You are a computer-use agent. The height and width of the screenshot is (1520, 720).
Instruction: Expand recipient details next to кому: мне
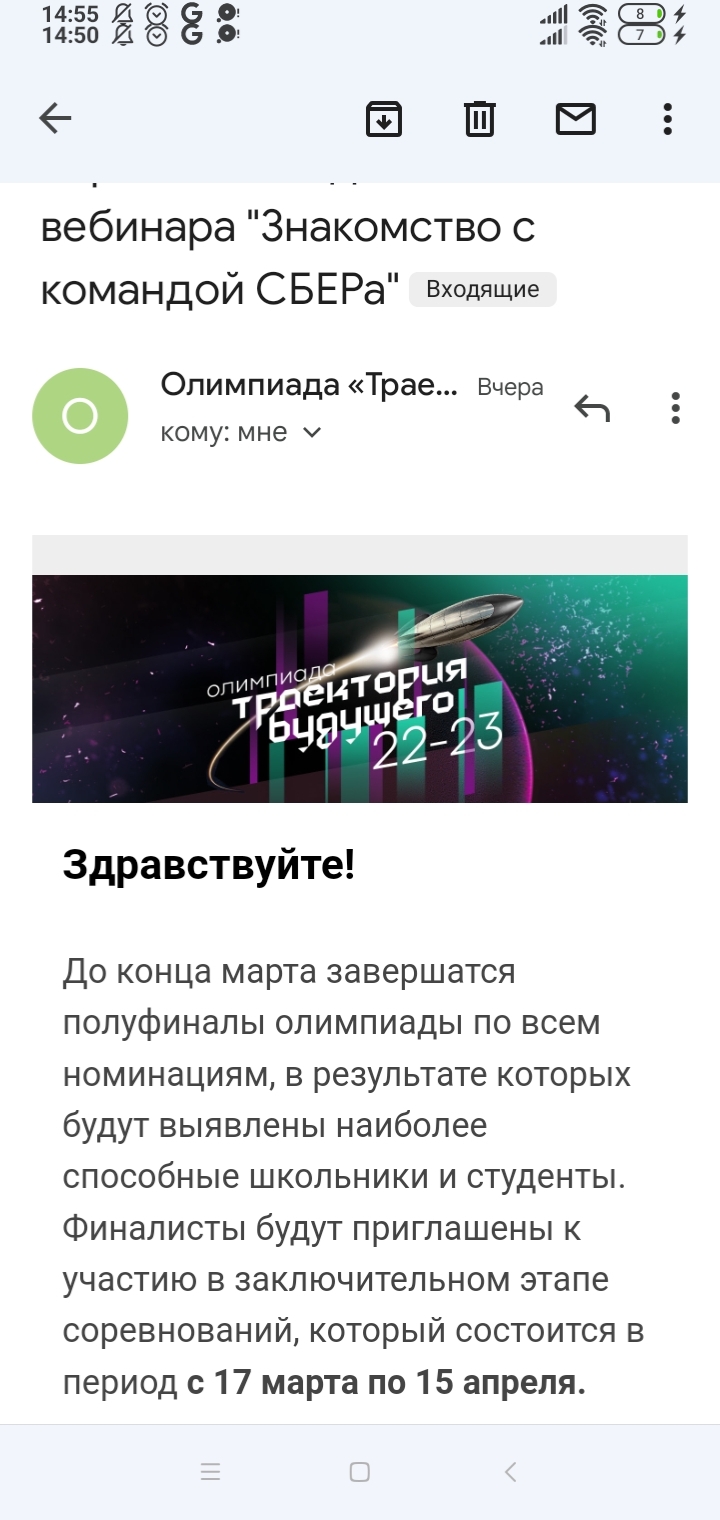tap(311, 433)
